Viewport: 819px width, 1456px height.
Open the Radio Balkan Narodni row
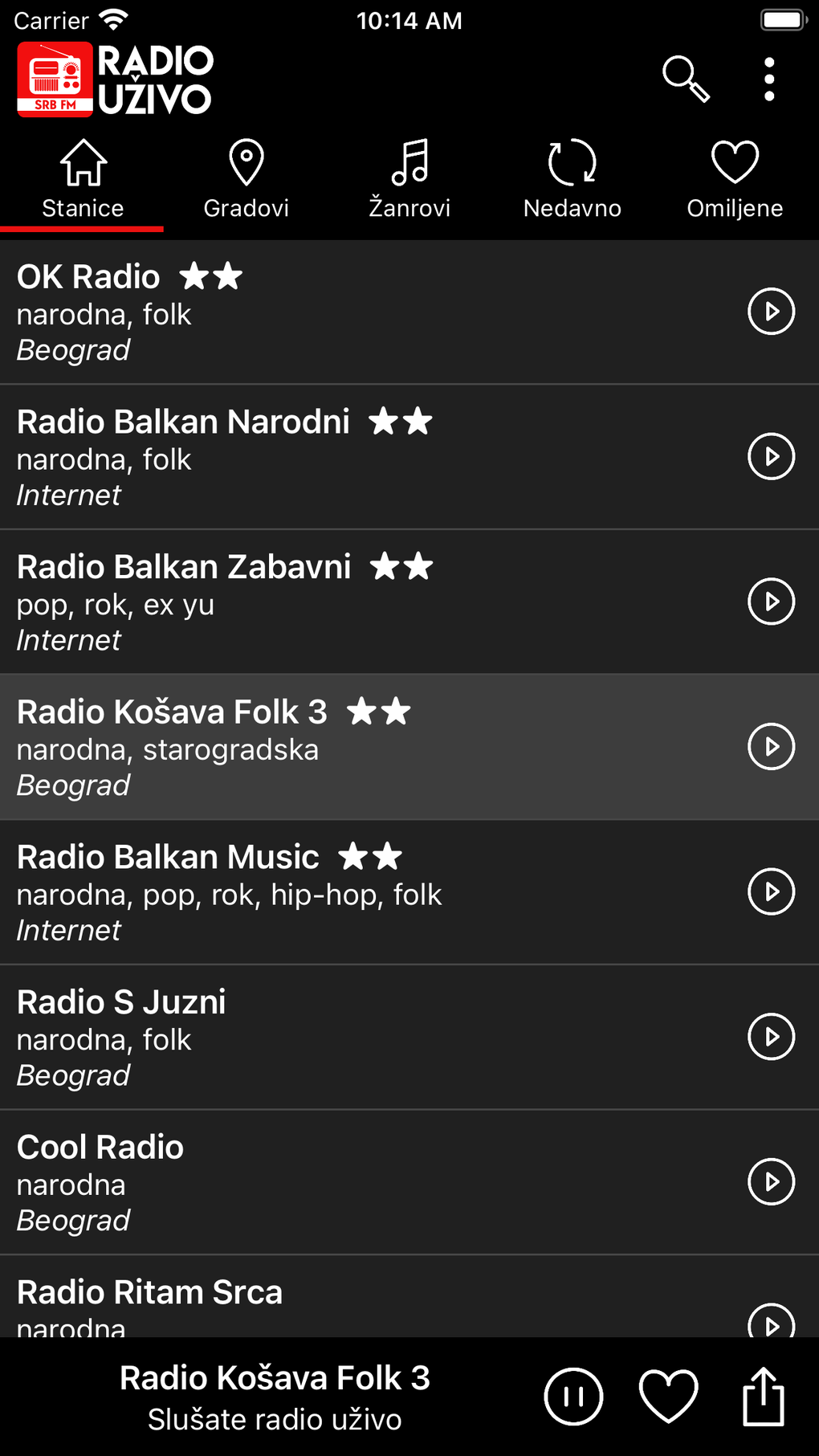click(x=409, y=457)
